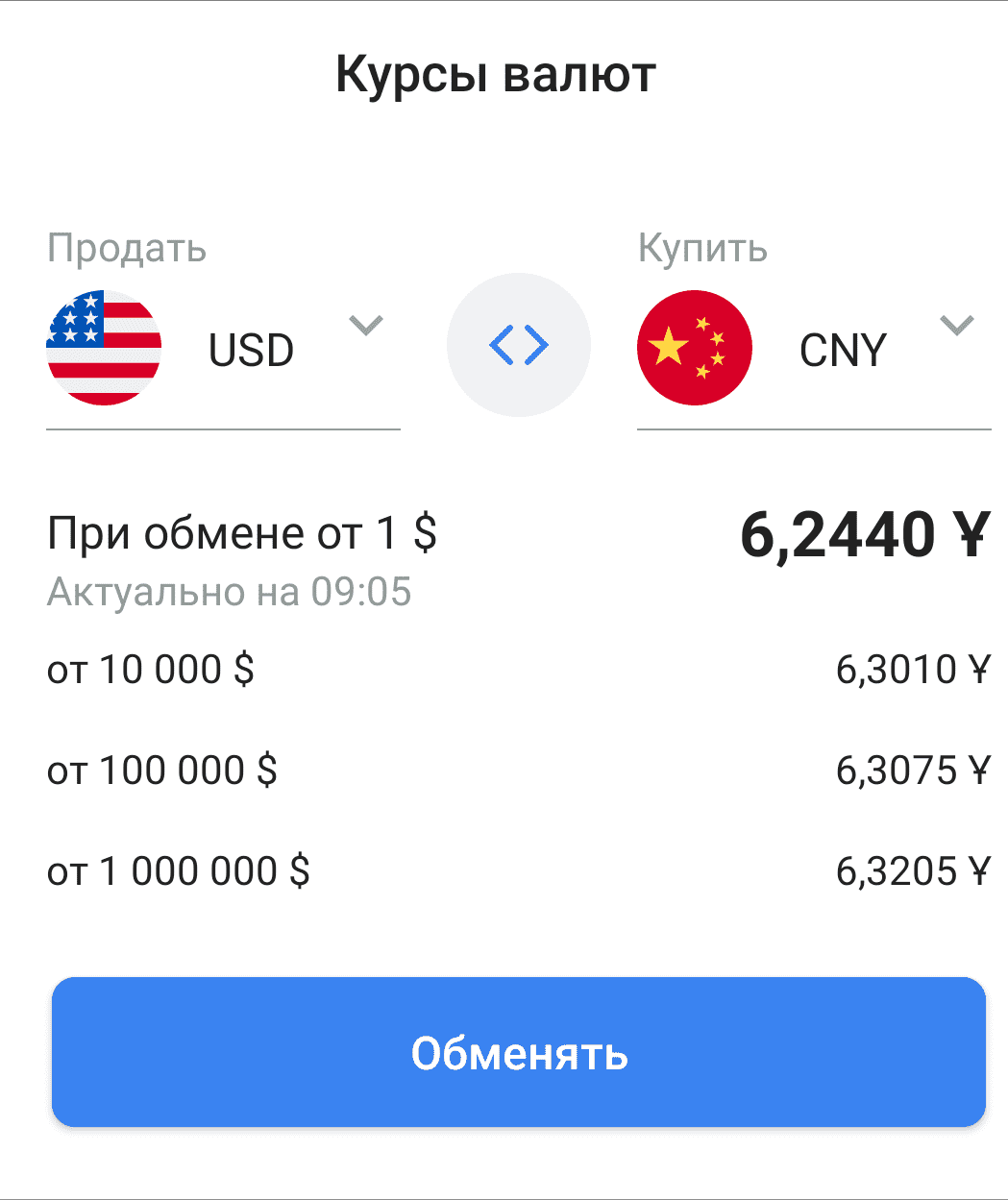Swap the sell and buy currencies

(519, 345)
